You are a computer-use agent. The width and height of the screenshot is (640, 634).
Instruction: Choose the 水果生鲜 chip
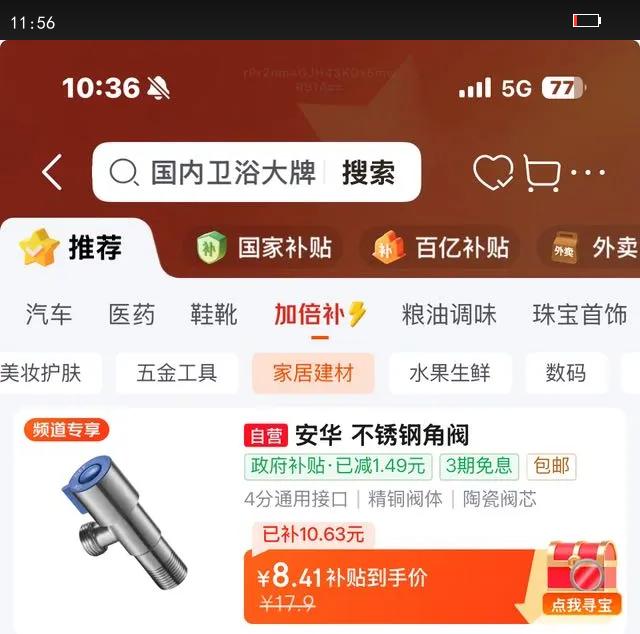coord(450,373)
